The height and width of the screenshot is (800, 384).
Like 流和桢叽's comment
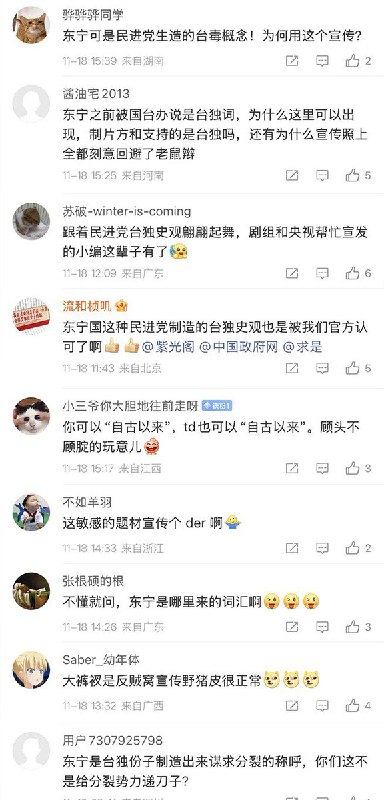(x=359, y=368)
